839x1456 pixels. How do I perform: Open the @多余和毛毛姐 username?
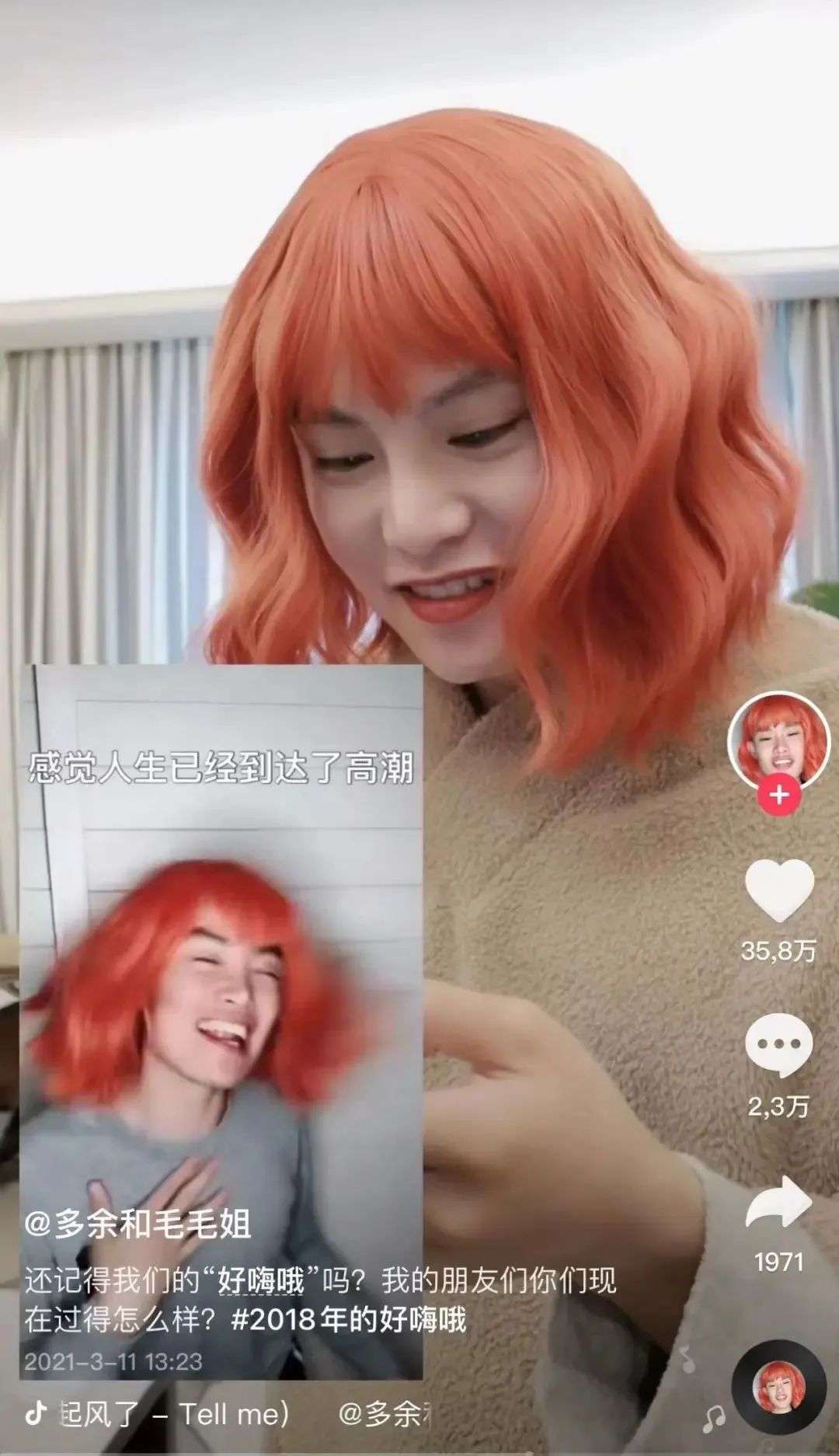pyautogui.click(x=139, y=1225)
